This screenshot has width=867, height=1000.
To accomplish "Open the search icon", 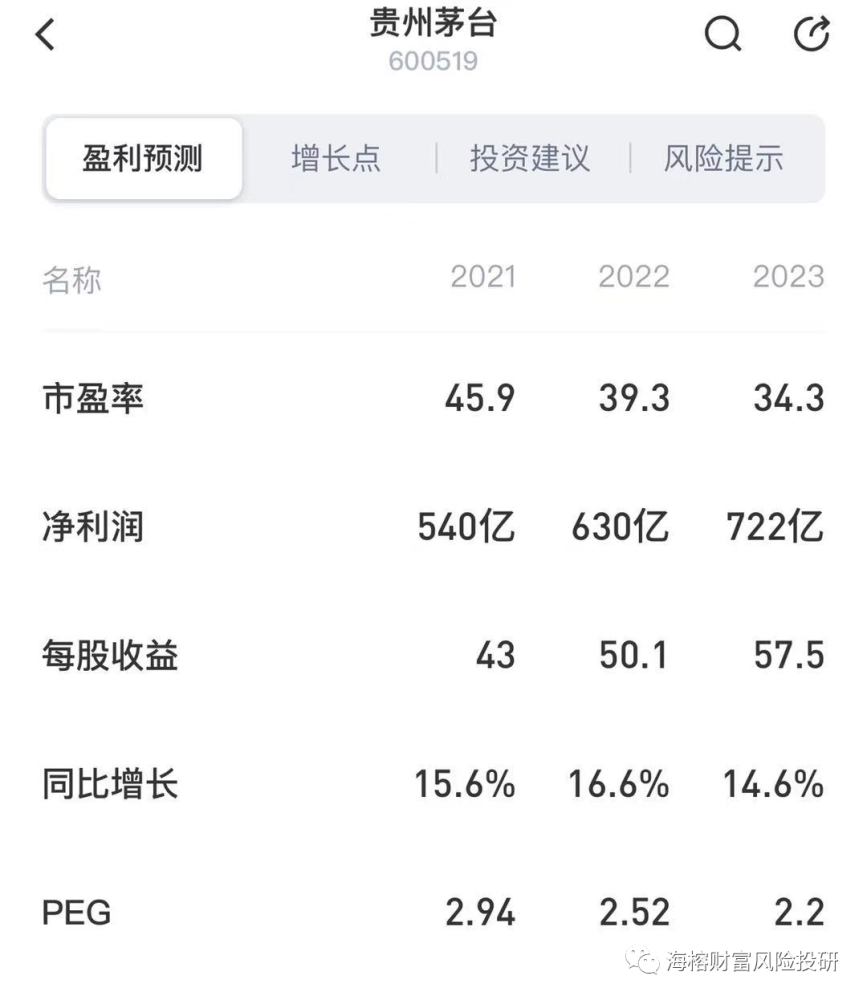I will (722, 35).
